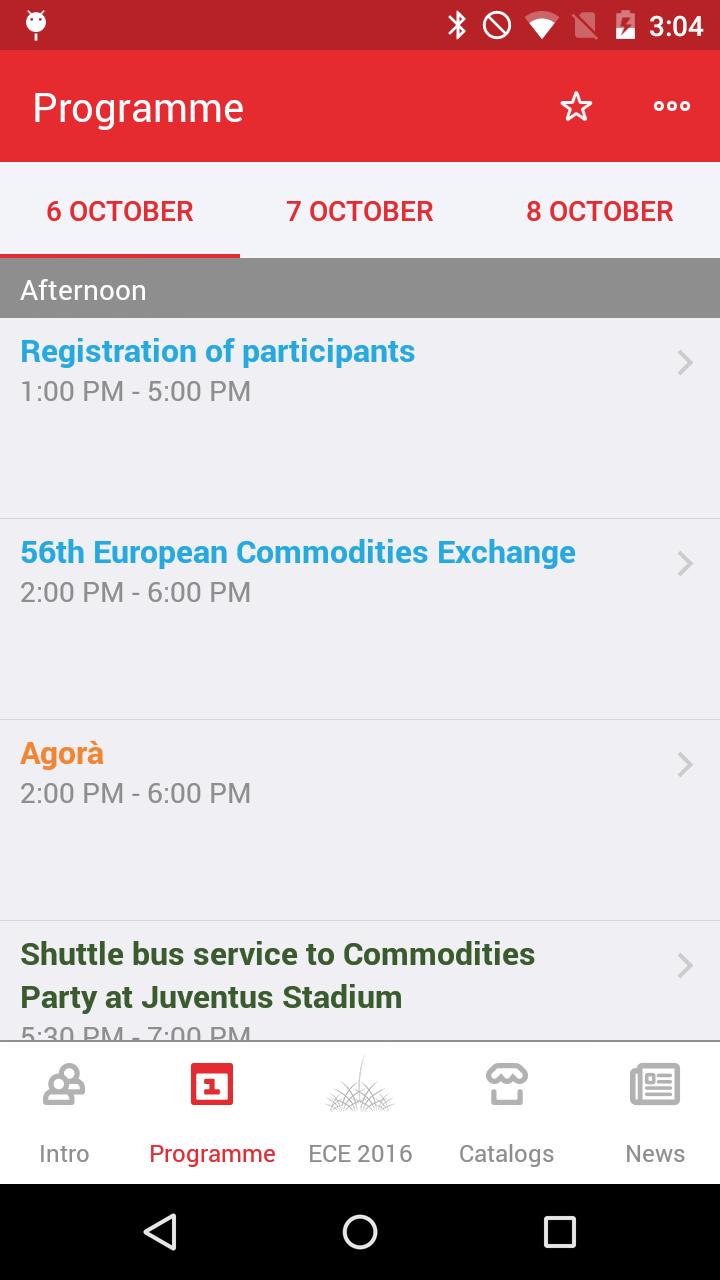Open Shuttle bus service to Commodities Party
Image resolution: width=720 pixels, height=1280 pixels.
pos(360,981)
